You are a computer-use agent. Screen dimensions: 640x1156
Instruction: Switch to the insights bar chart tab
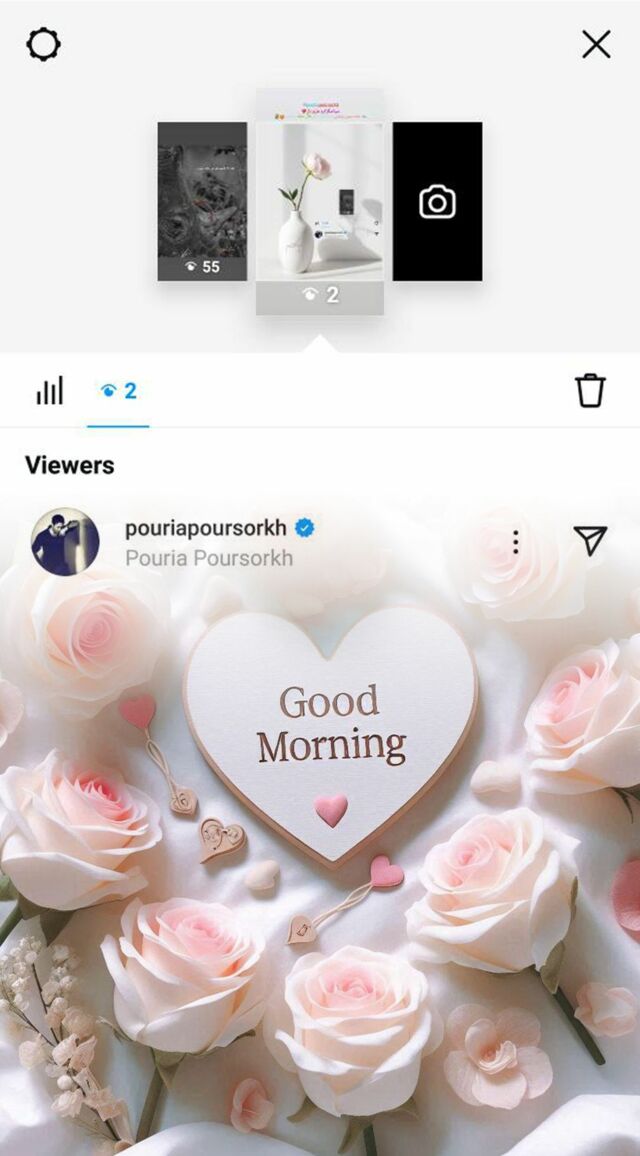50,390
